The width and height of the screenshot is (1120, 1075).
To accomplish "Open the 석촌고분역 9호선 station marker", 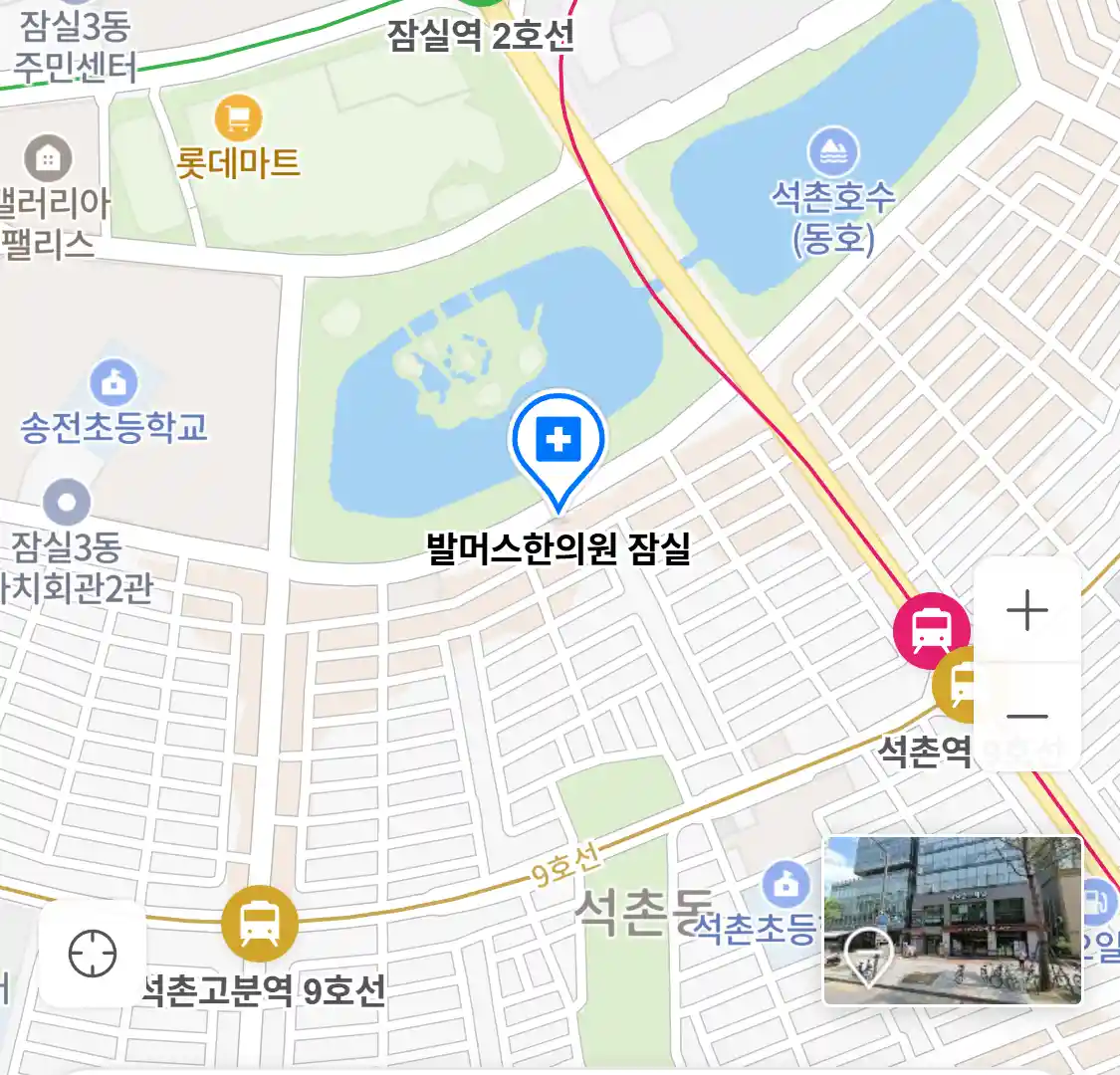I will [259, 923].
